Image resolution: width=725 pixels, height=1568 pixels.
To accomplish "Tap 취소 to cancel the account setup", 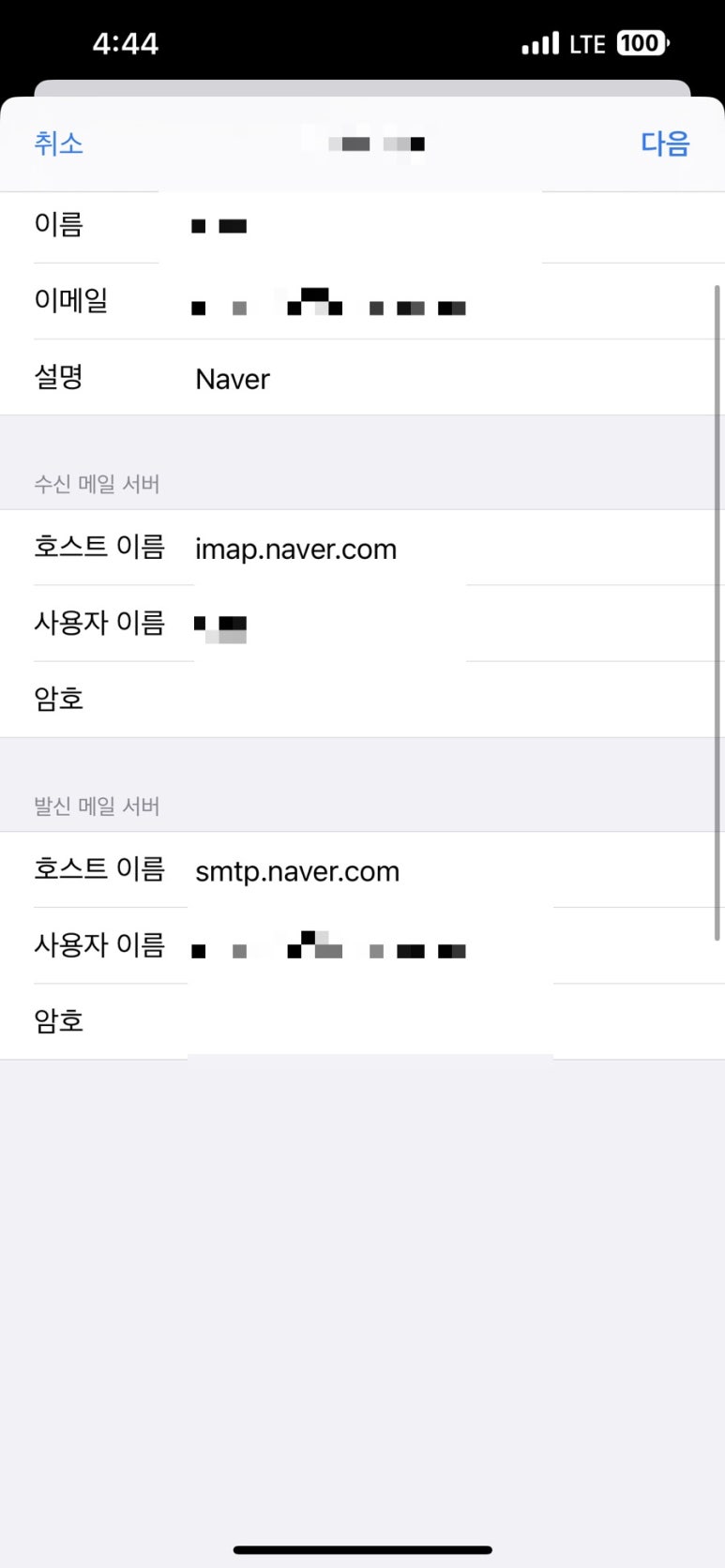I will (58, 143).
